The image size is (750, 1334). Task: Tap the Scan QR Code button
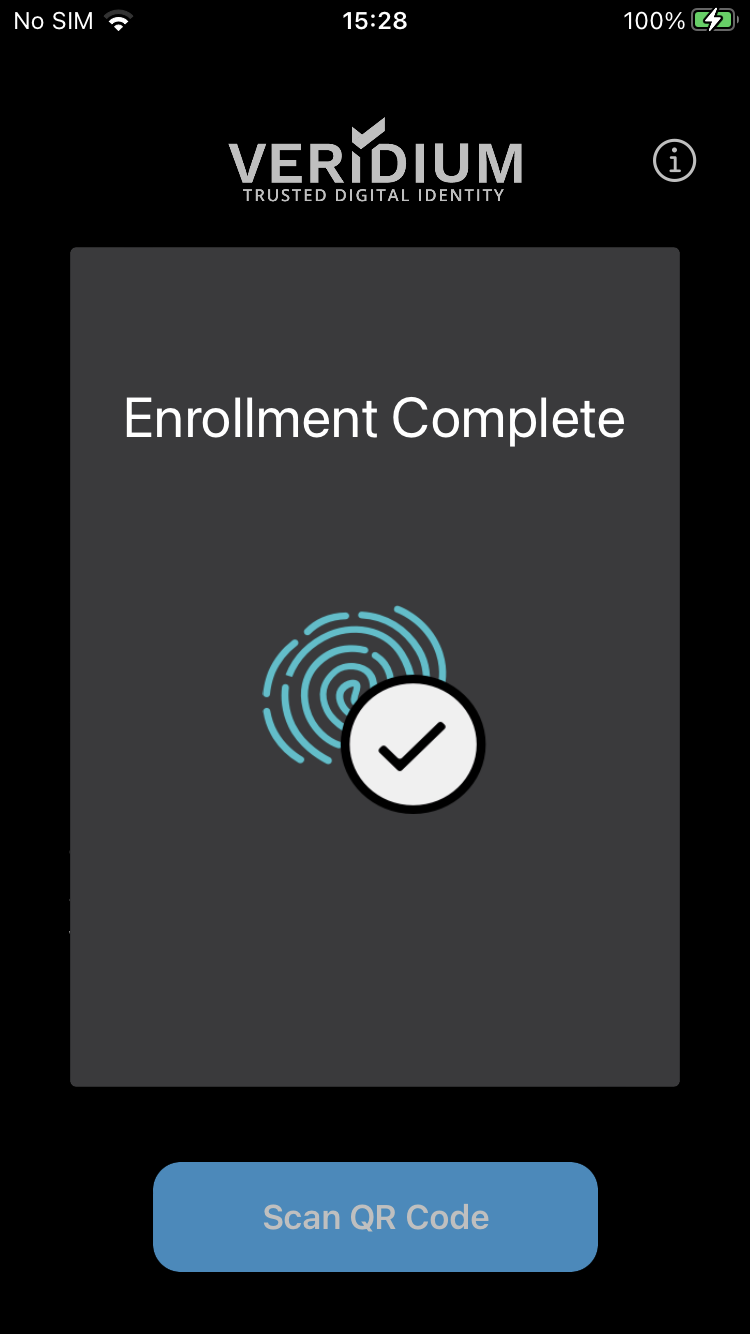[375, 1217]
